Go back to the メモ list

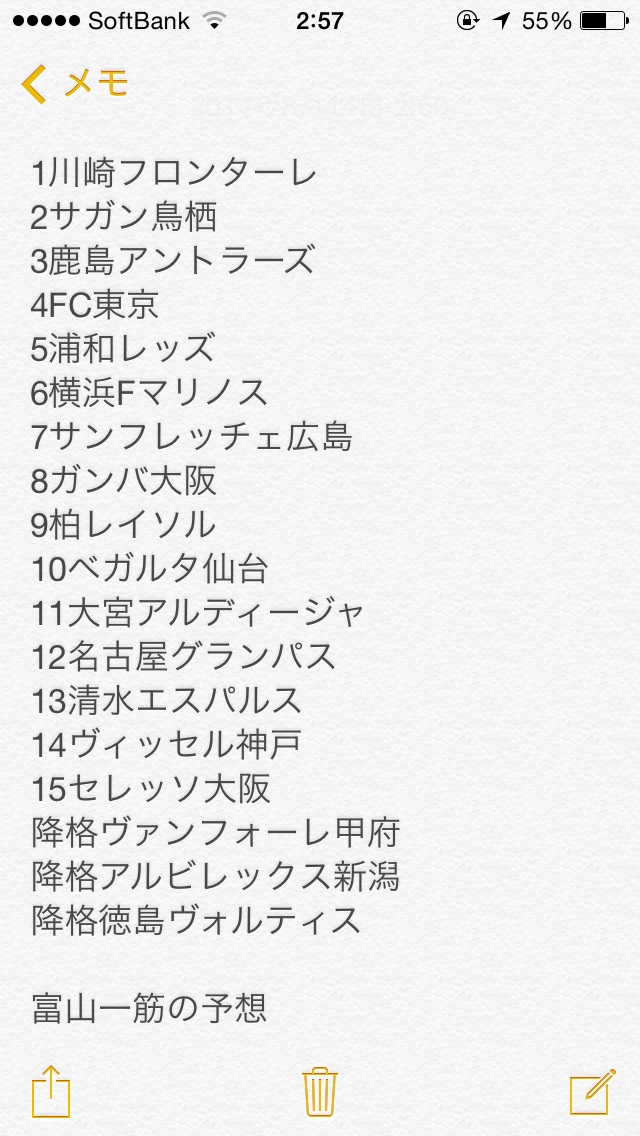[x=74, y=84]
